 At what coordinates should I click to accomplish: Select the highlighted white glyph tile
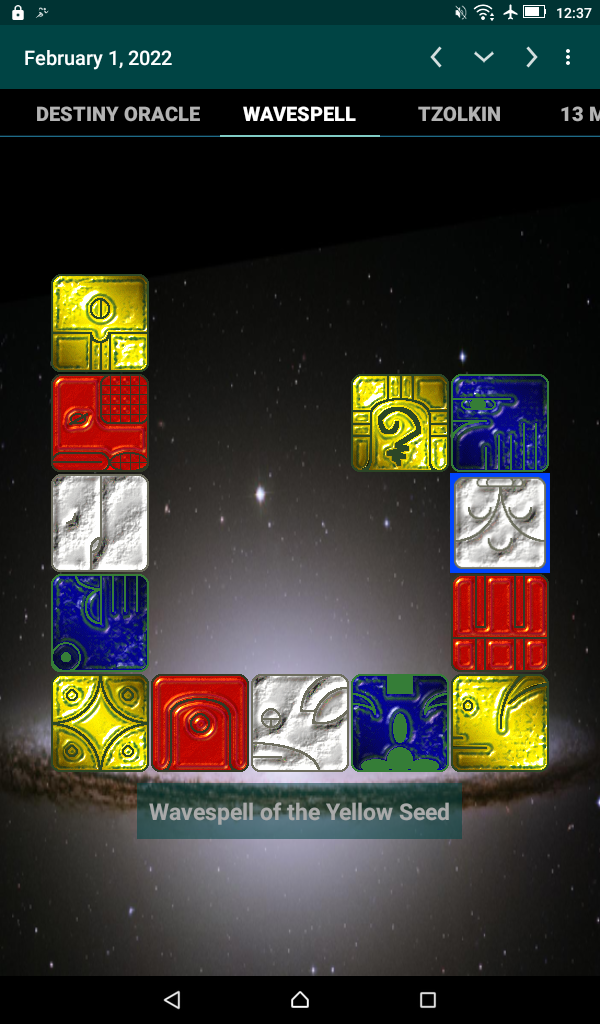(500, 522)
